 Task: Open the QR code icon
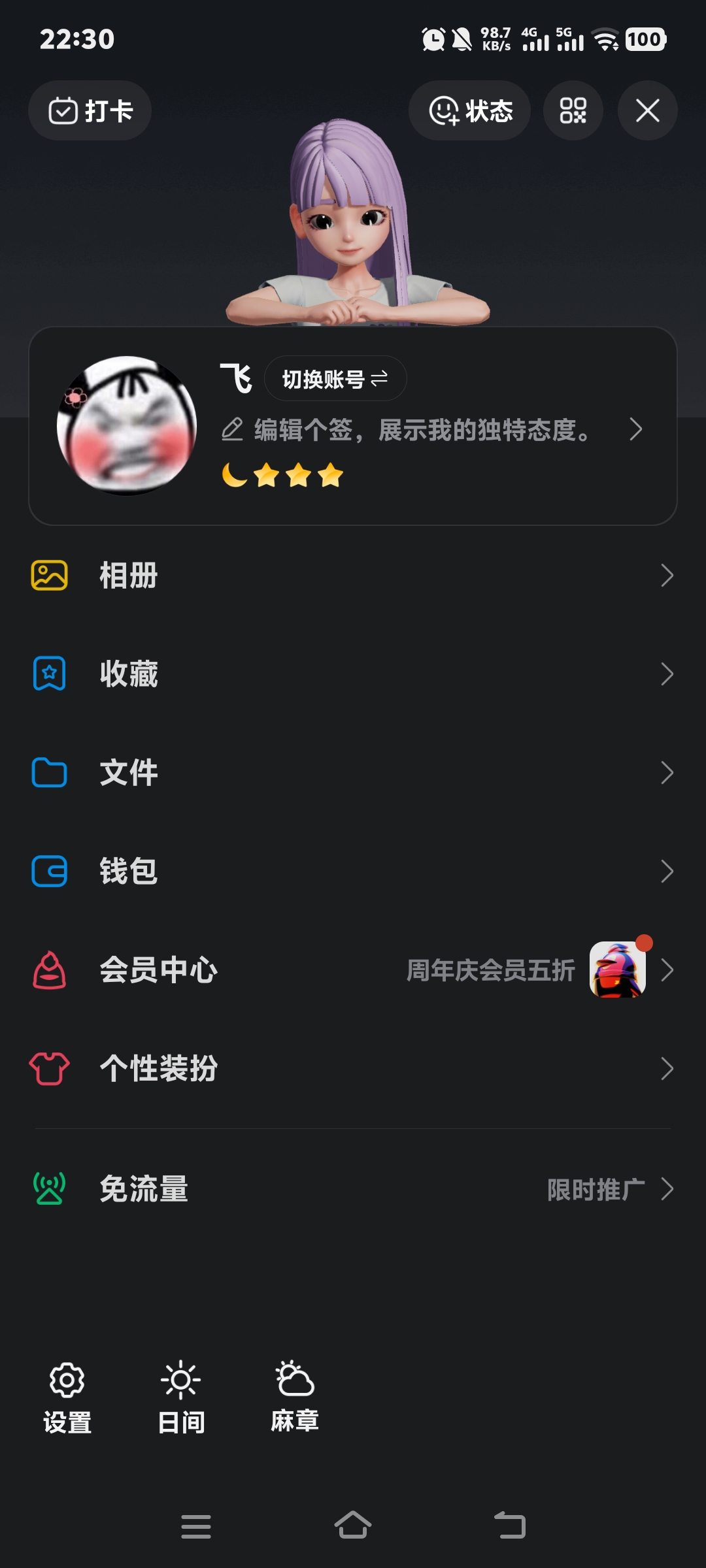573,110
